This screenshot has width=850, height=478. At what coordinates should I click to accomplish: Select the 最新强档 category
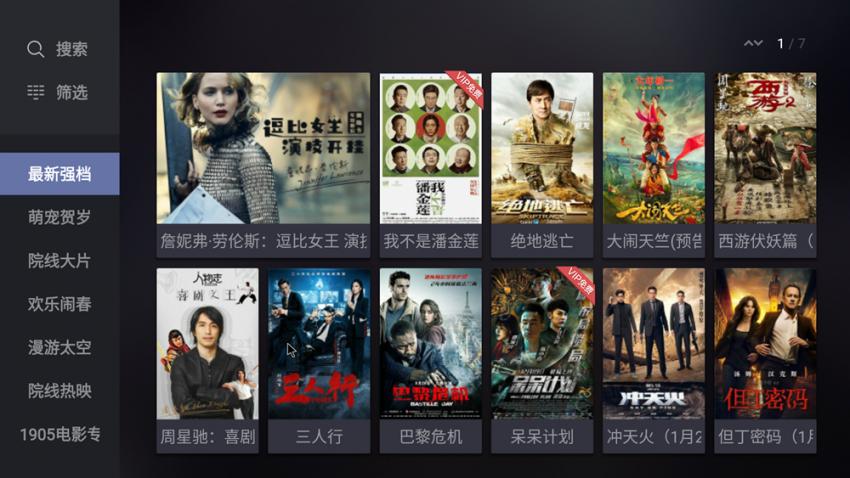tap(60, 174)
